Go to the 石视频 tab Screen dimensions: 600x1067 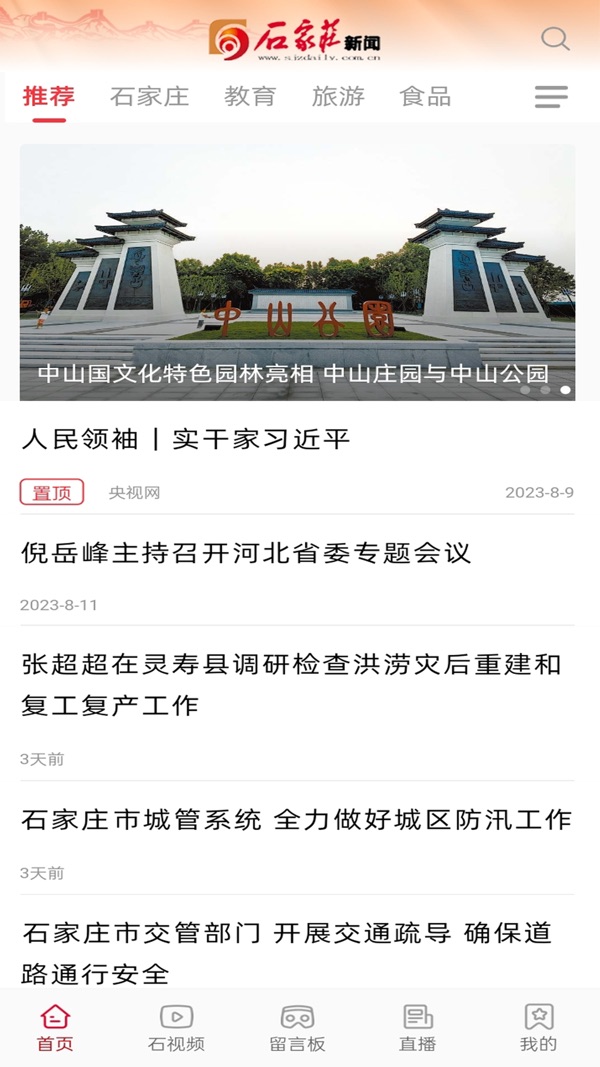pos(176,1028)
